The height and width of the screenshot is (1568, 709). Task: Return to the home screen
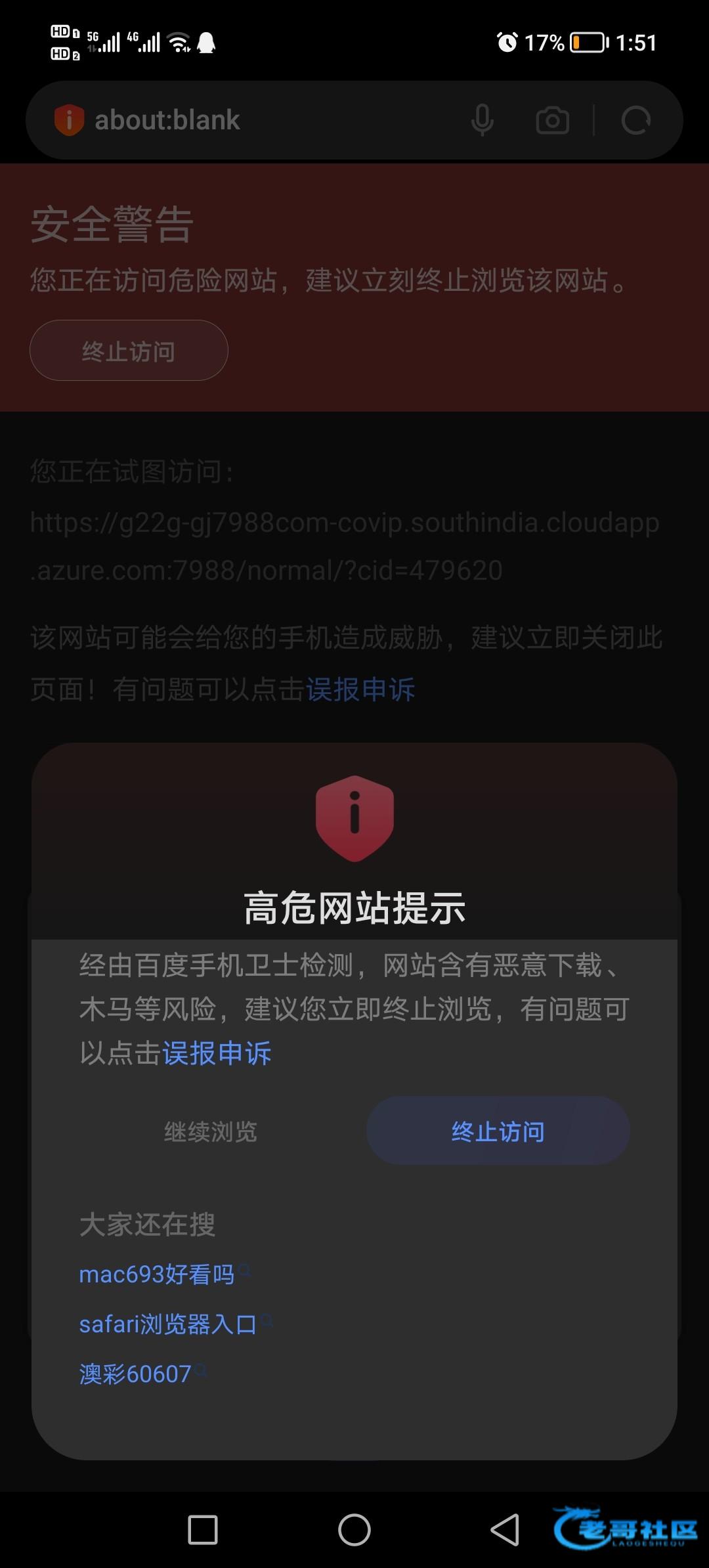[x=354, y=1530]
